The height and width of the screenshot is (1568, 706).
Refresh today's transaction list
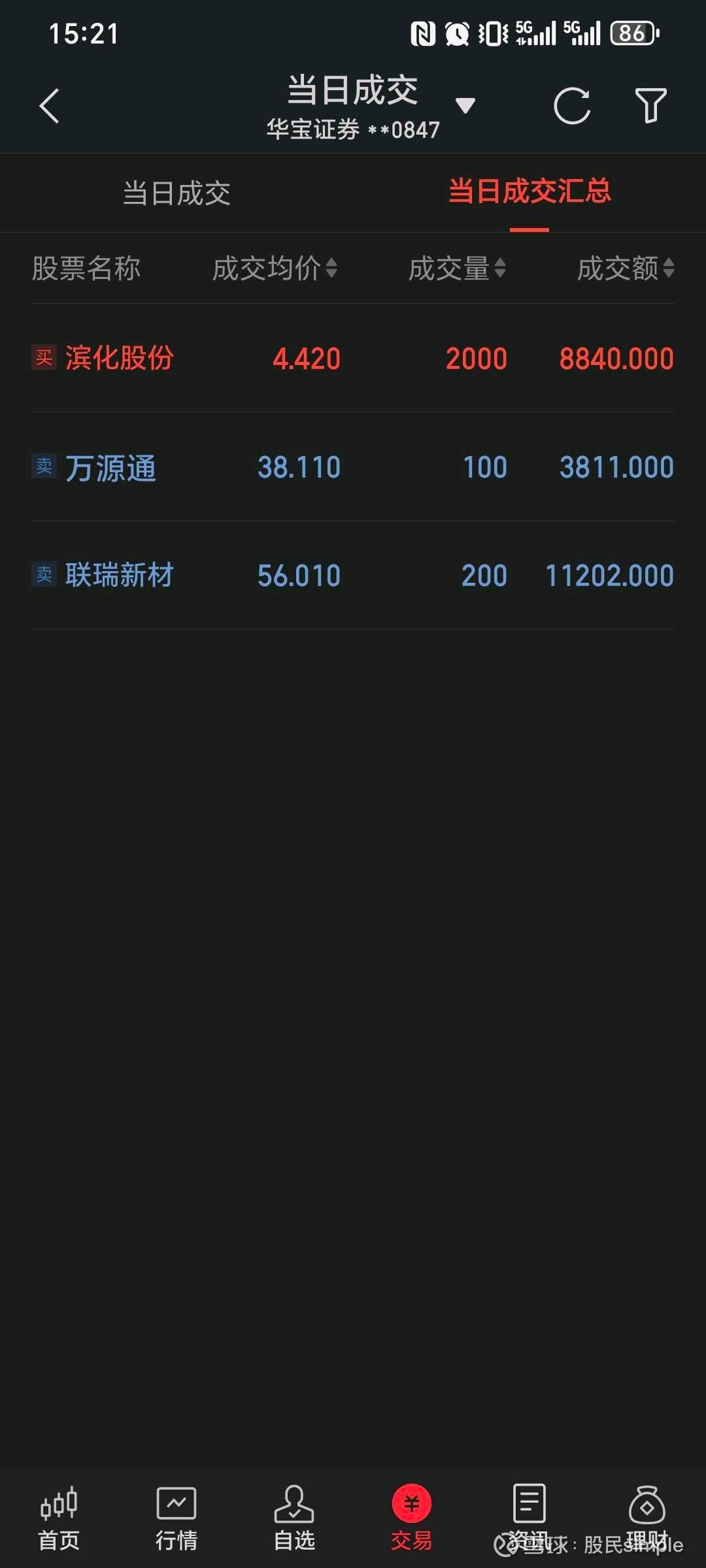coord(572,105)
